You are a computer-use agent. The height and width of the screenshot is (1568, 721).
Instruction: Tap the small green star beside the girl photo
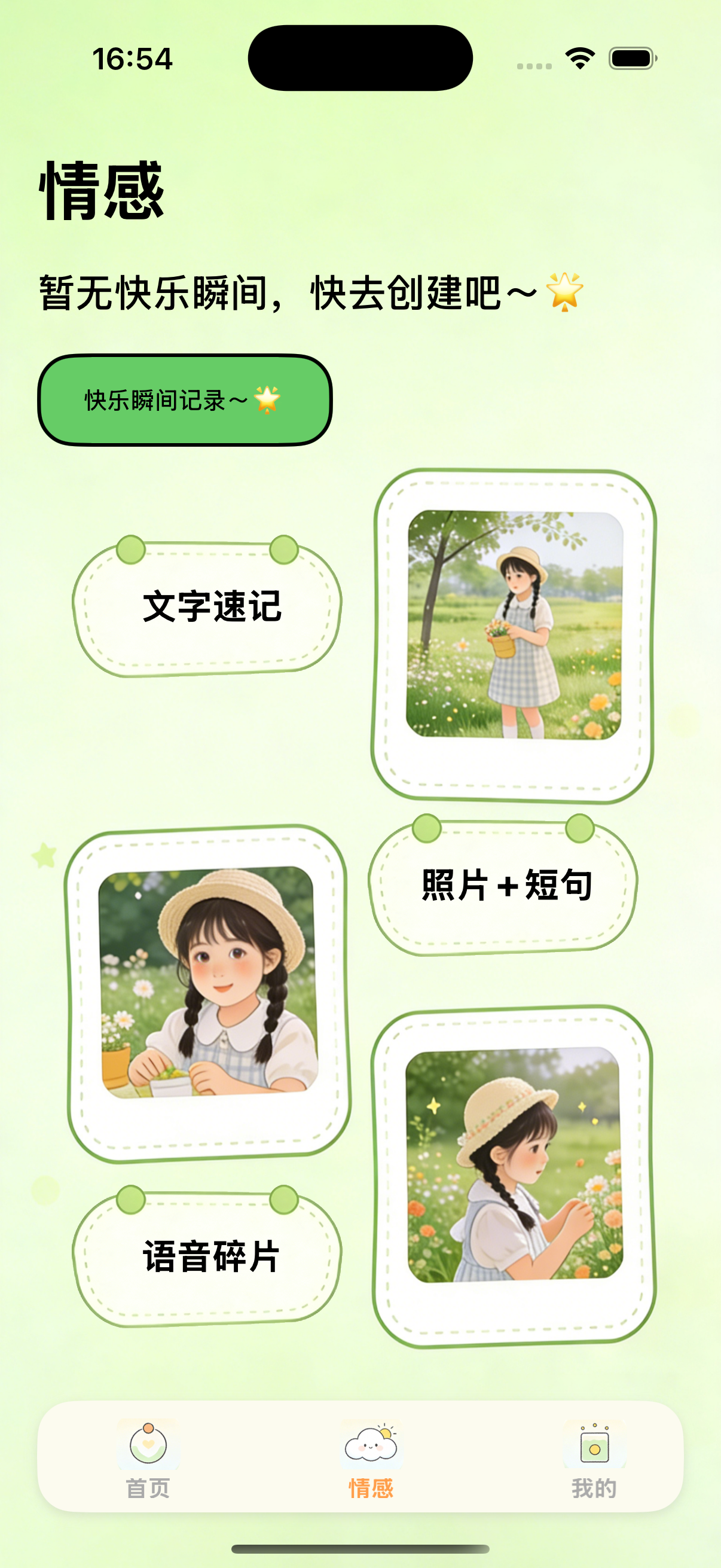(x=42, y=856)
